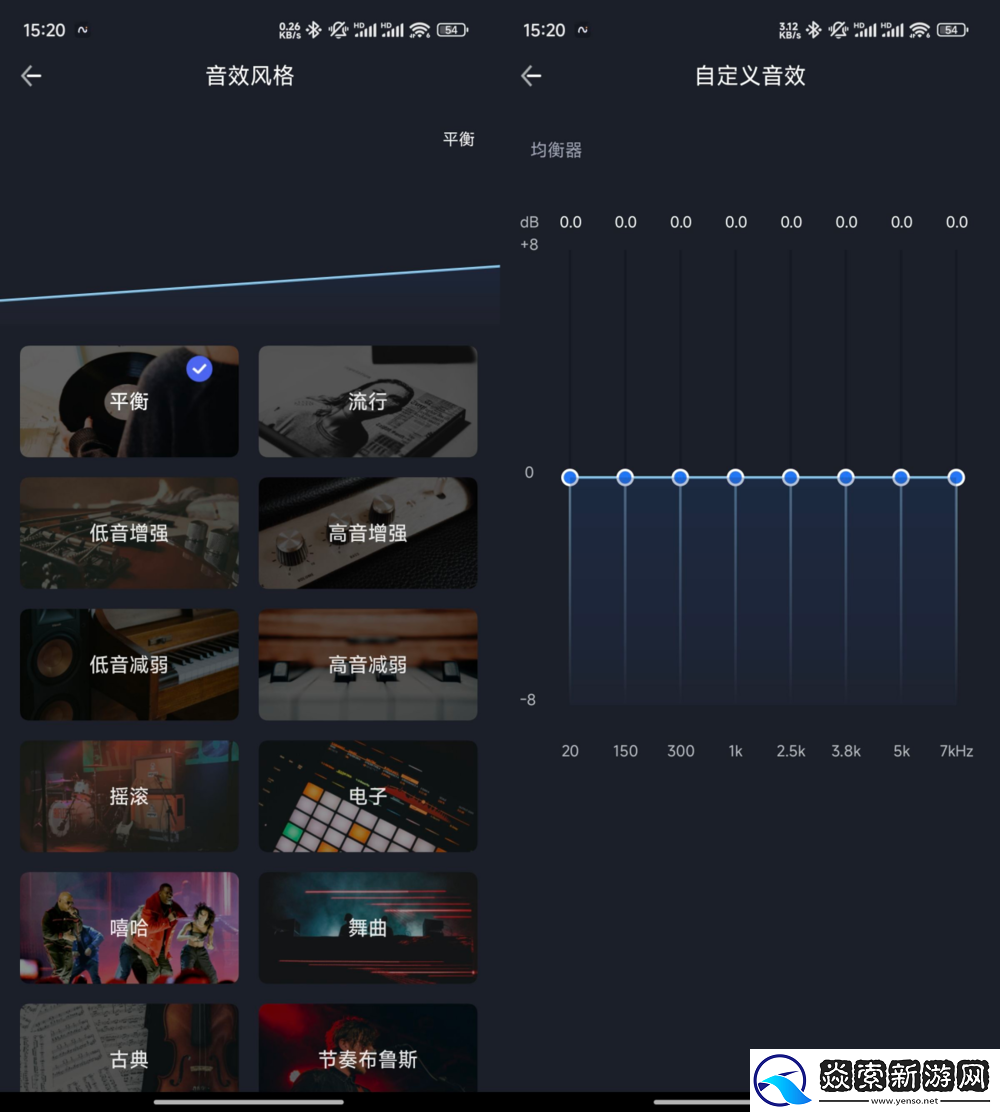Go back from the 音效风格 screen
This screenshot has width=1000, height=1112.
click(x=31, y=76)
